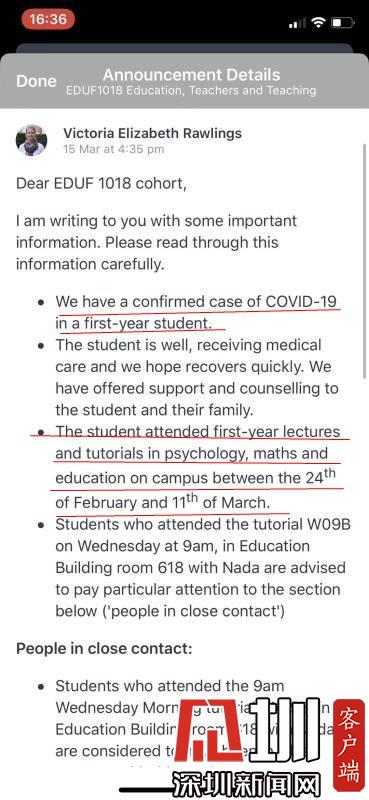
Task: Tap Done to close announcement details
Action: (36, 82)
